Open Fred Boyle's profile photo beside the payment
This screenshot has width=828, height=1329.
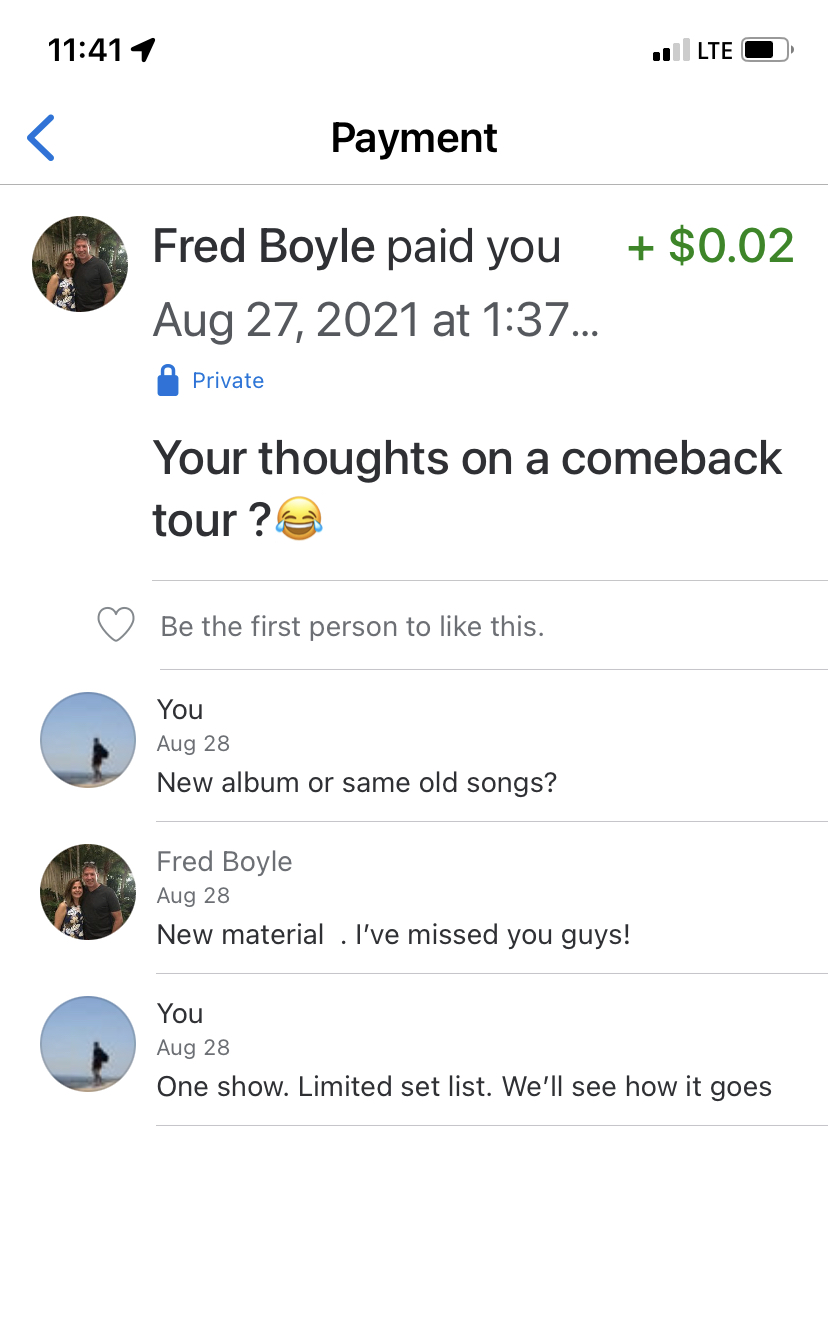pyautogui.click(x=80, y=264)
